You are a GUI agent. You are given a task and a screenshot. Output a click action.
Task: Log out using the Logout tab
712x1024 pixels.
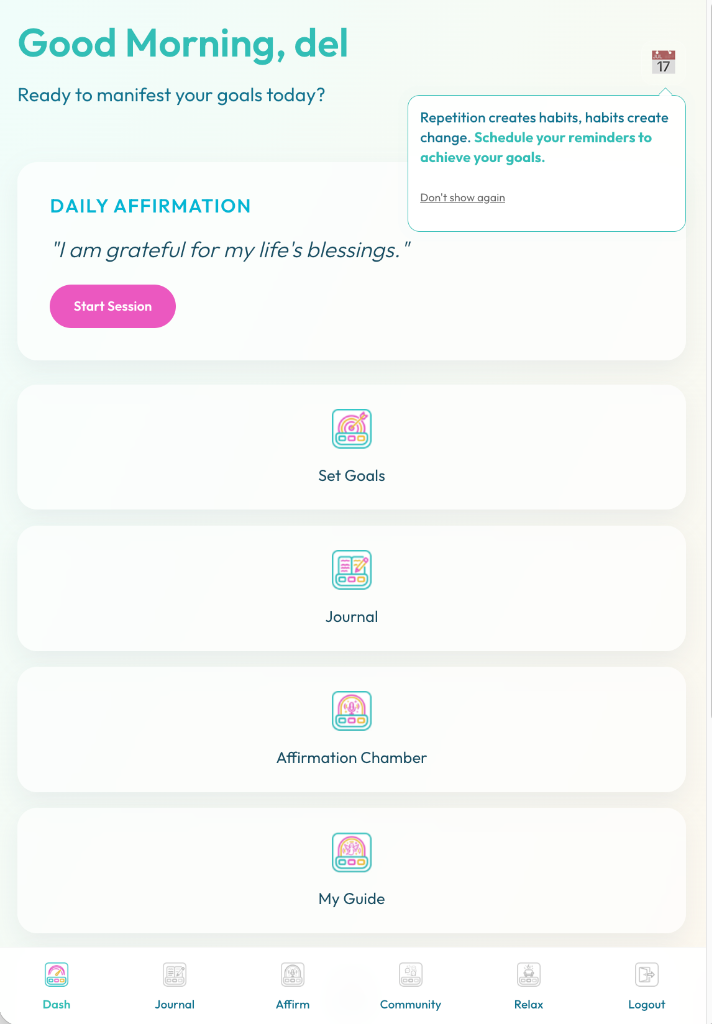click(647, 985)
